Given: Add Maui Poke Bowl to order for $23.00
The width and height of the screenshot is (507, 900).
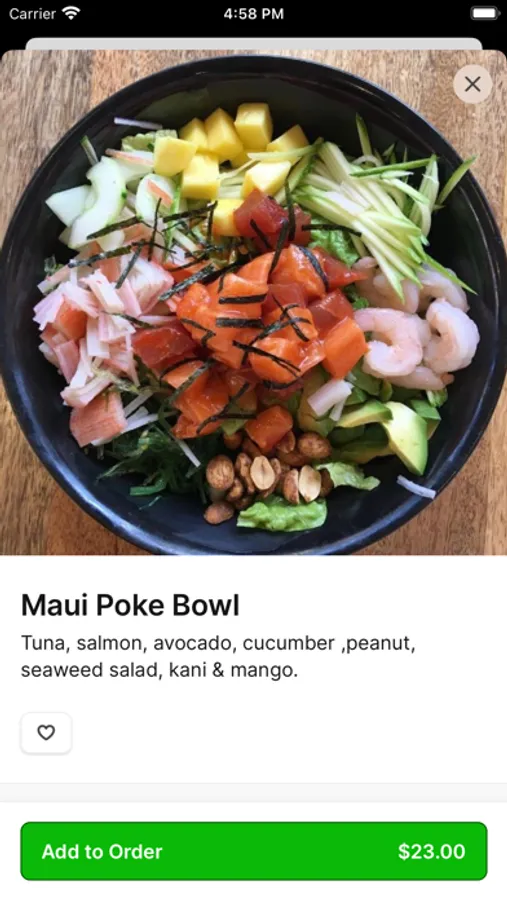Looking at the screenshot, I should (x=254, y=851).
